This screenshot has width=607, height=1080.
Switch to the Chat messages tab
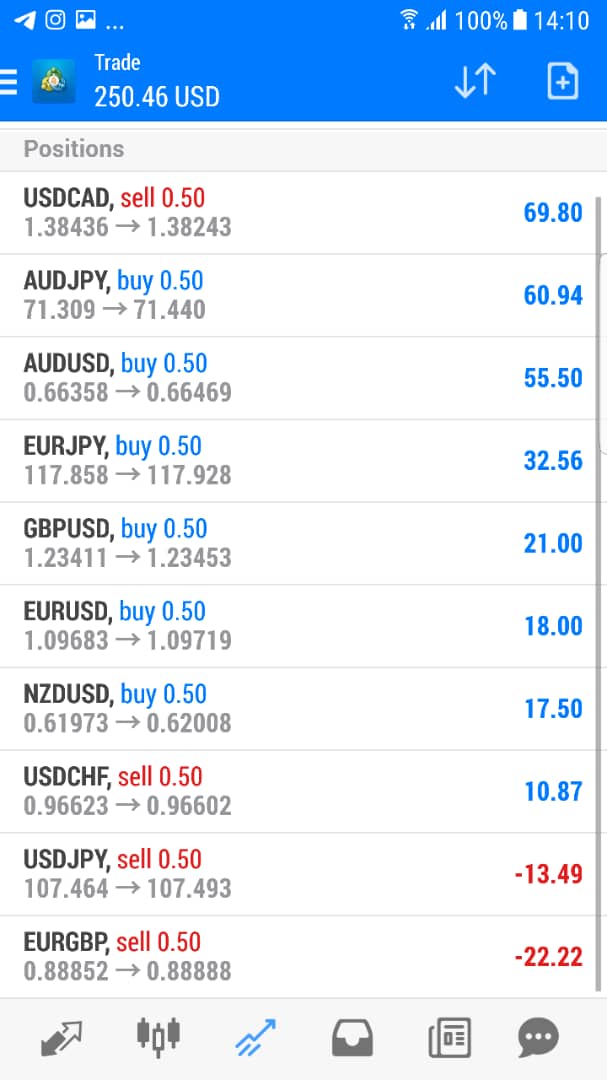click(x=538, y=1038)
